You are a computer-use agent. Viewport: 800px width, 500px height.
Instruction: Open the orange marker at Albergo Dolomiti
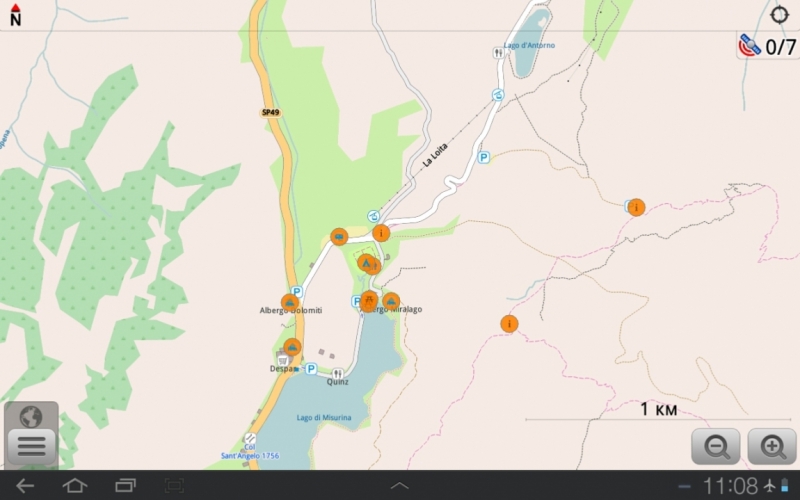pyautogui.click(x=290, y=301)
